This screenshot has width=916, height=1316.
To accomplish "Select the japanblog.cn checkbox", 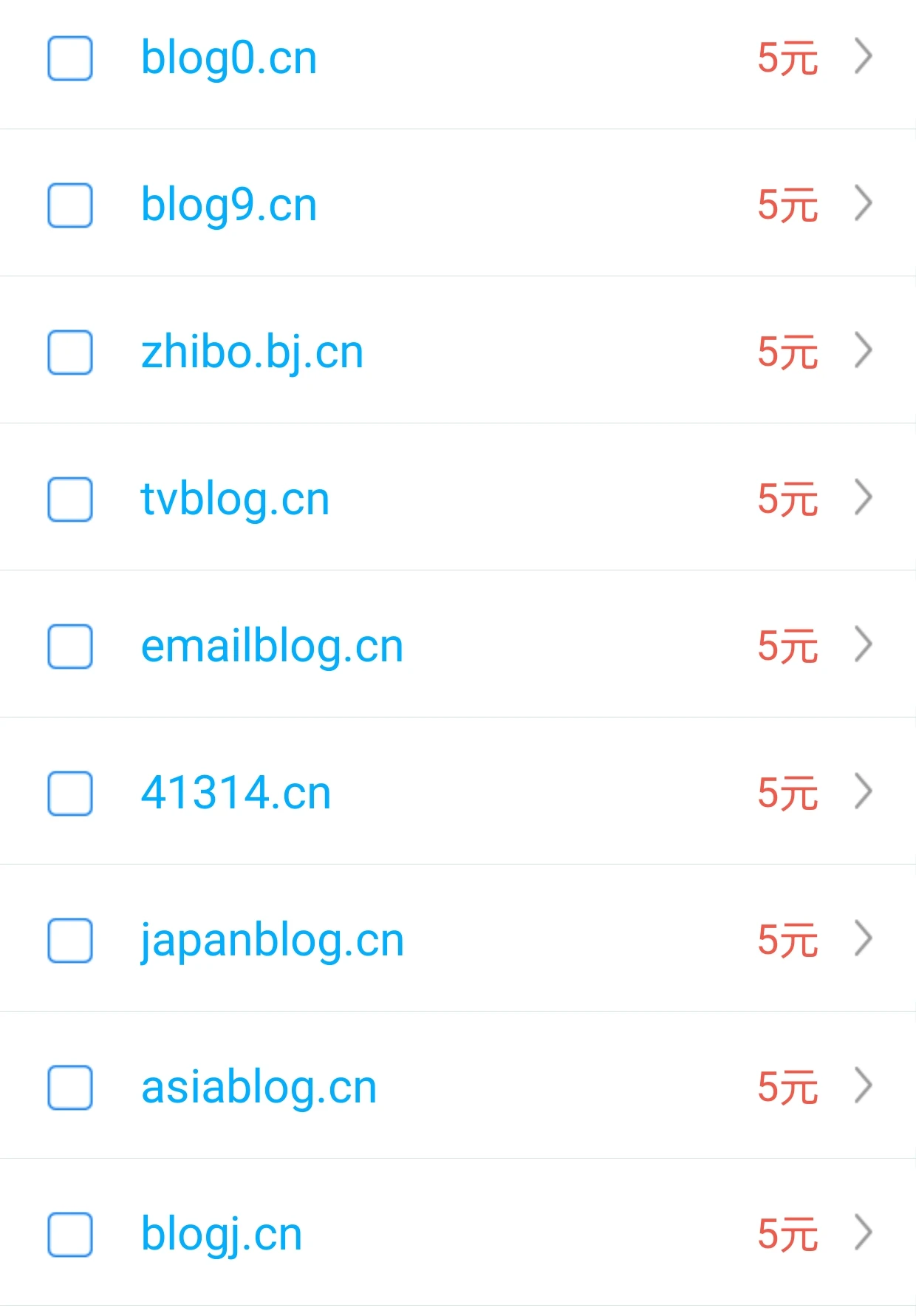I will (70, 941).
